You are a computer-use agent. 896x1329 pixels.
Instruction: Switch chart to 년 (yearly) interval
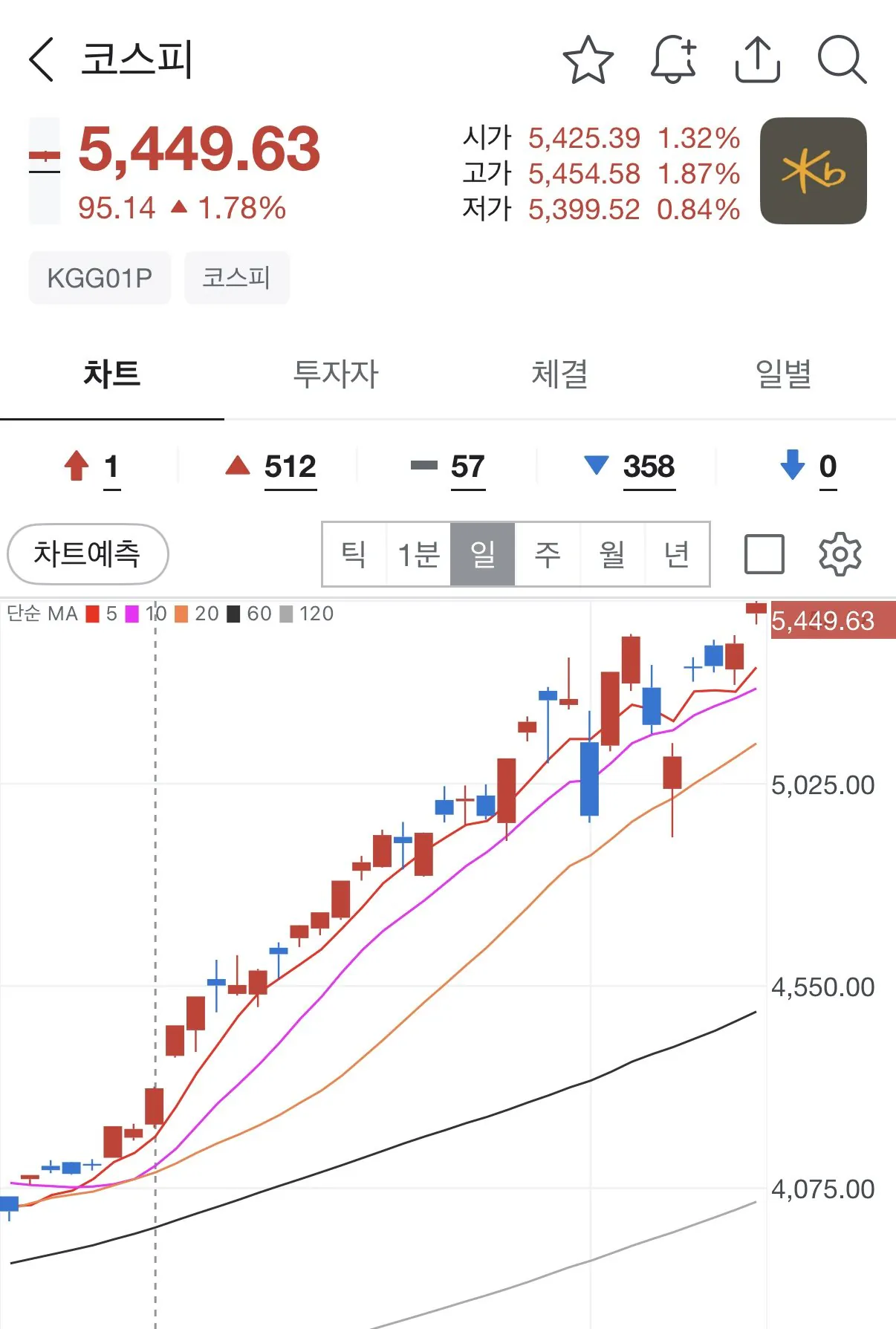coord(677,554)
